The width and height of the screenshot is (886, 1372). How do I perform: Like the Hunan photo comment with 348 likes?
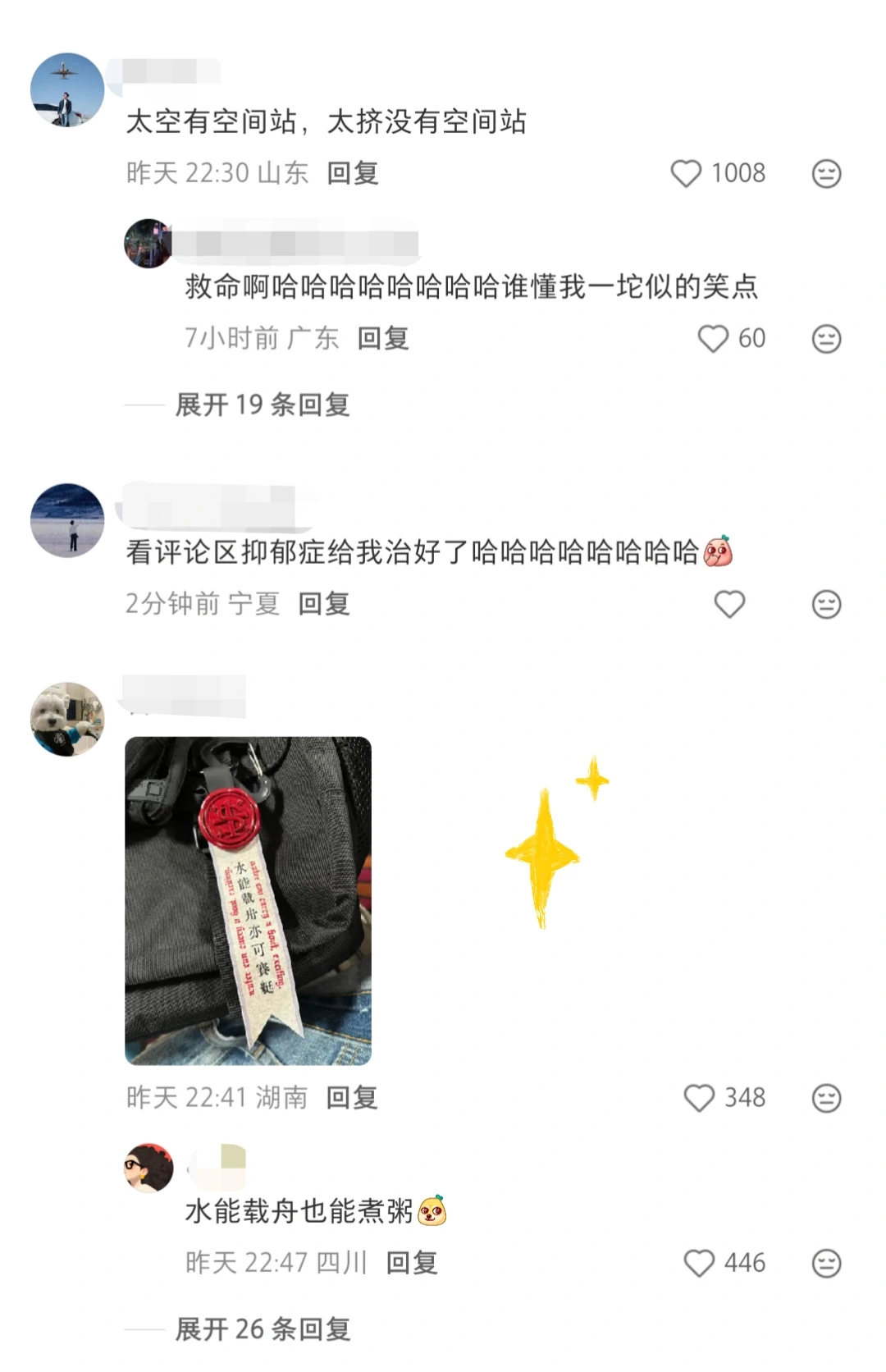click(699, 1098)
